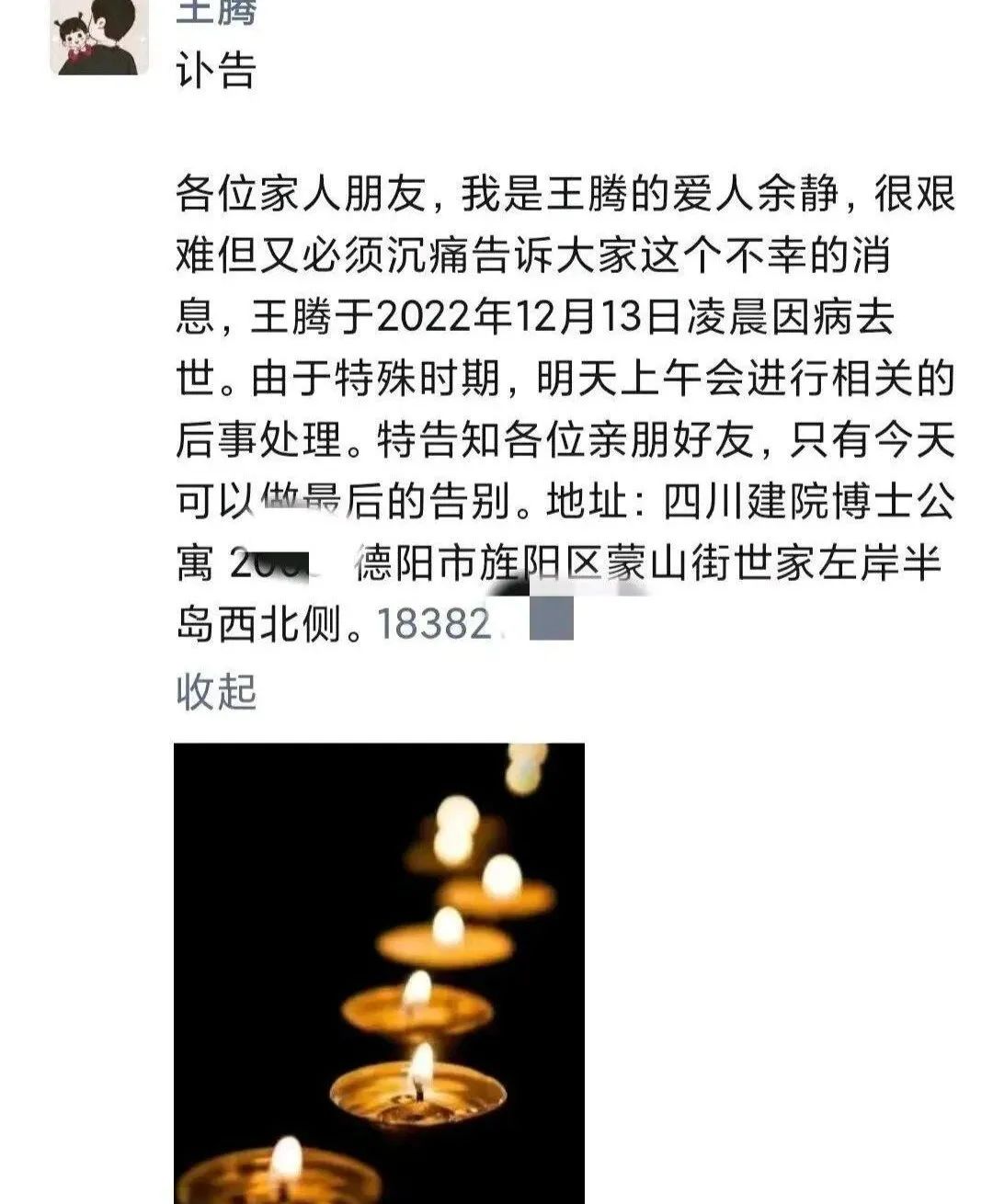Open the candle photo in the post
This screenshot has width=993, height=1204.
(379, 972)
